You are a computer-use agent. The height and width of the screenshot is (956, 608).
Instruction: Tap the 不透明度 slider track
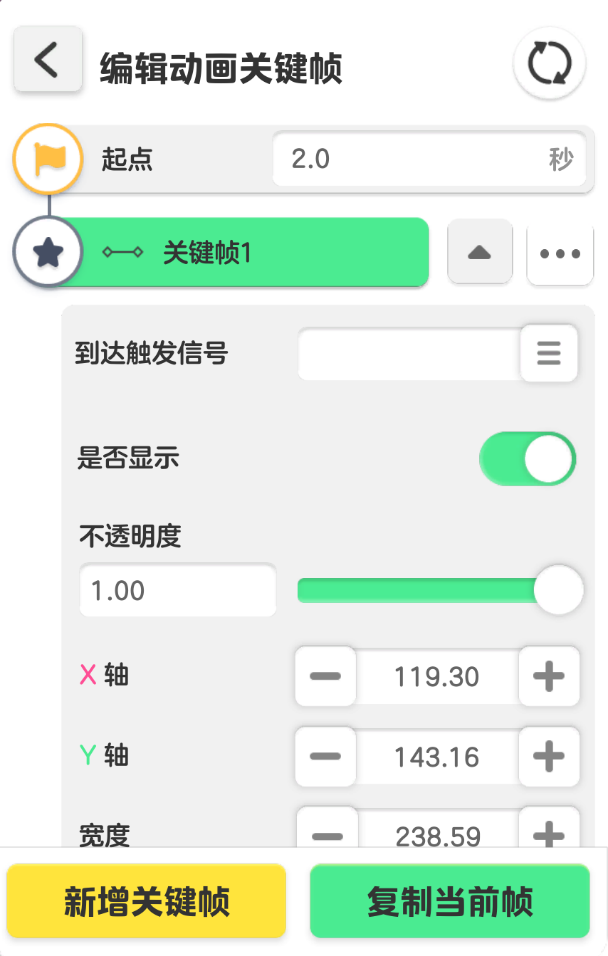coord(420,591)
